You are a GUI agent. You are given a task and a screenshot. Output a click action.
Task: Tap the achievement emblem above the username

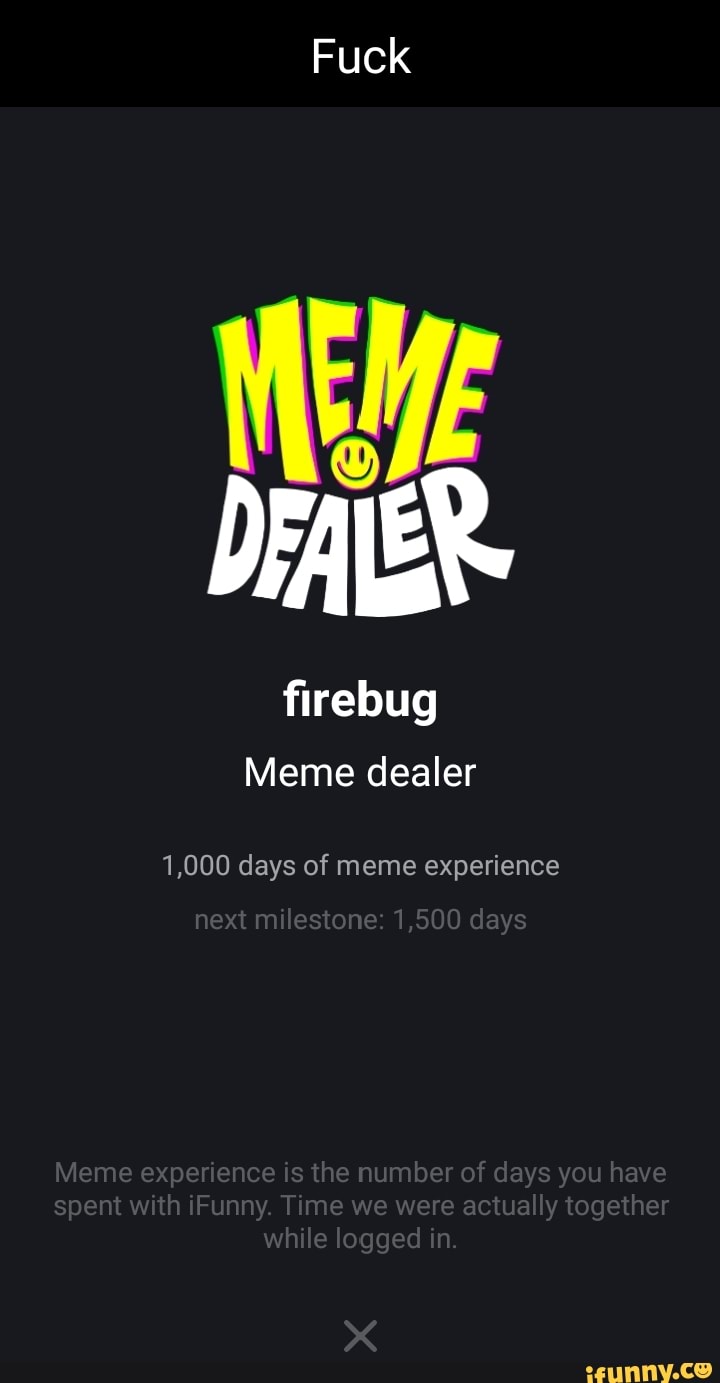(360, 450)
